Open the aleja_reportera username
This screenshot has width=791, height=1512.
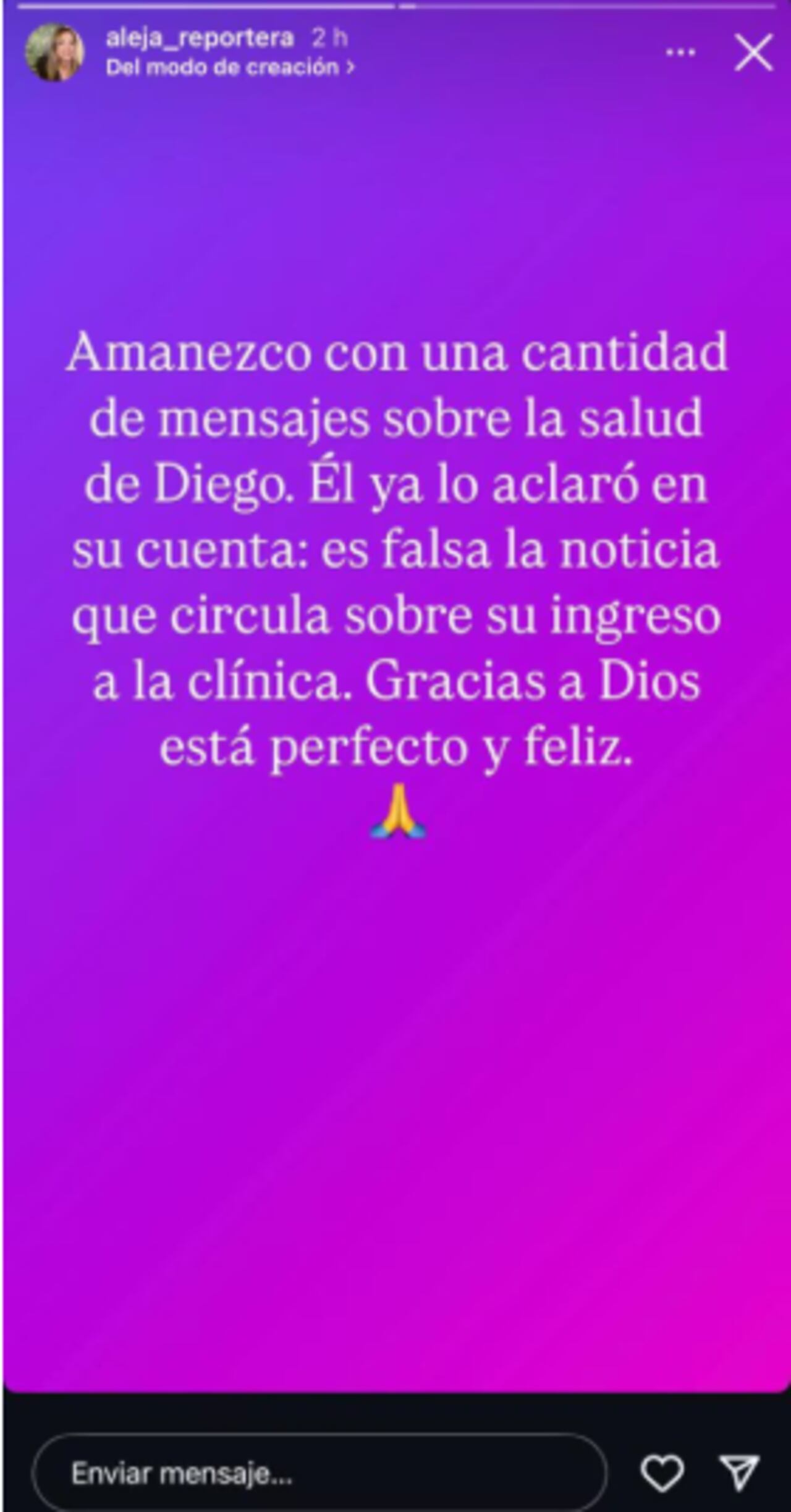click(200, 38)
